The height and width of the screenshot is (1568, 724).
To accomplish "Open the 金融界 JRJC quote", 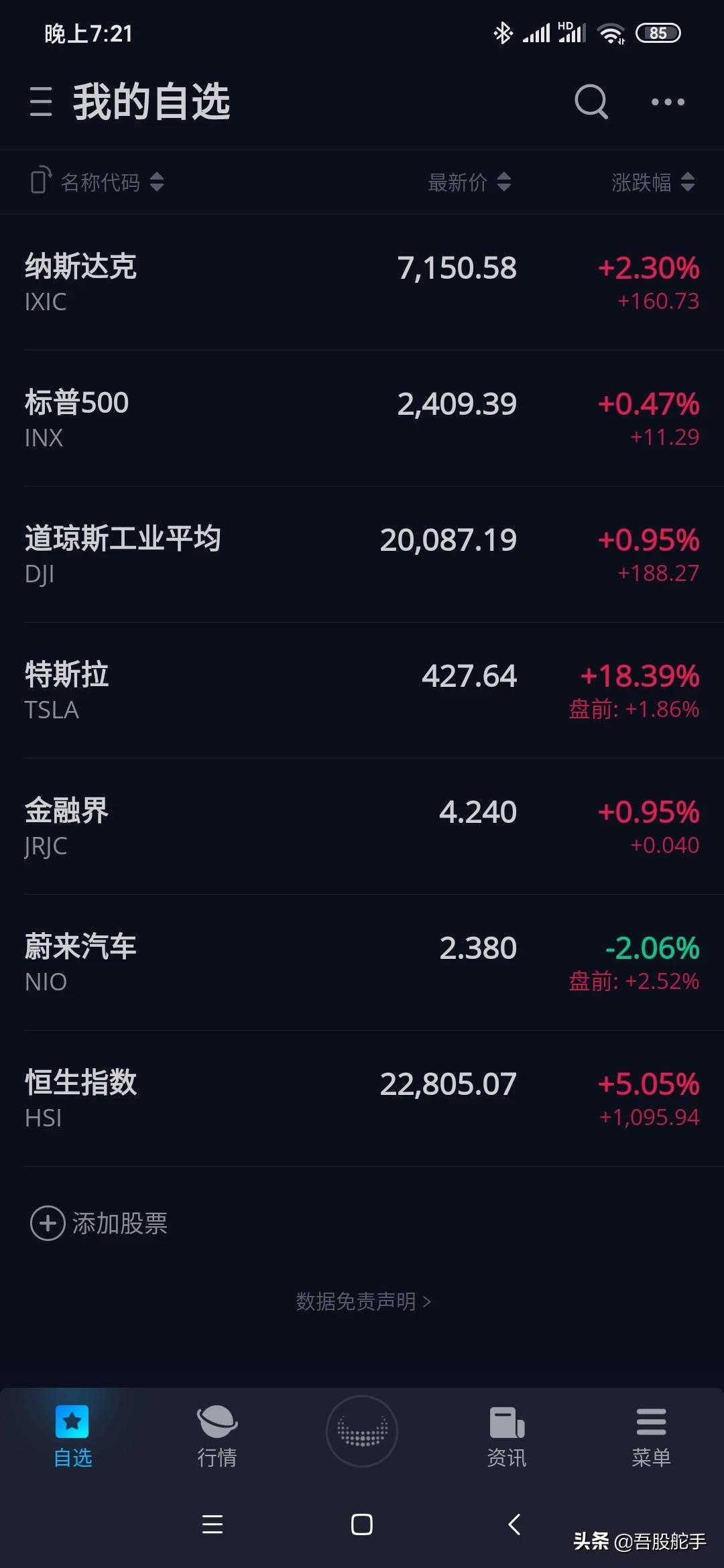I will (362, 826).
